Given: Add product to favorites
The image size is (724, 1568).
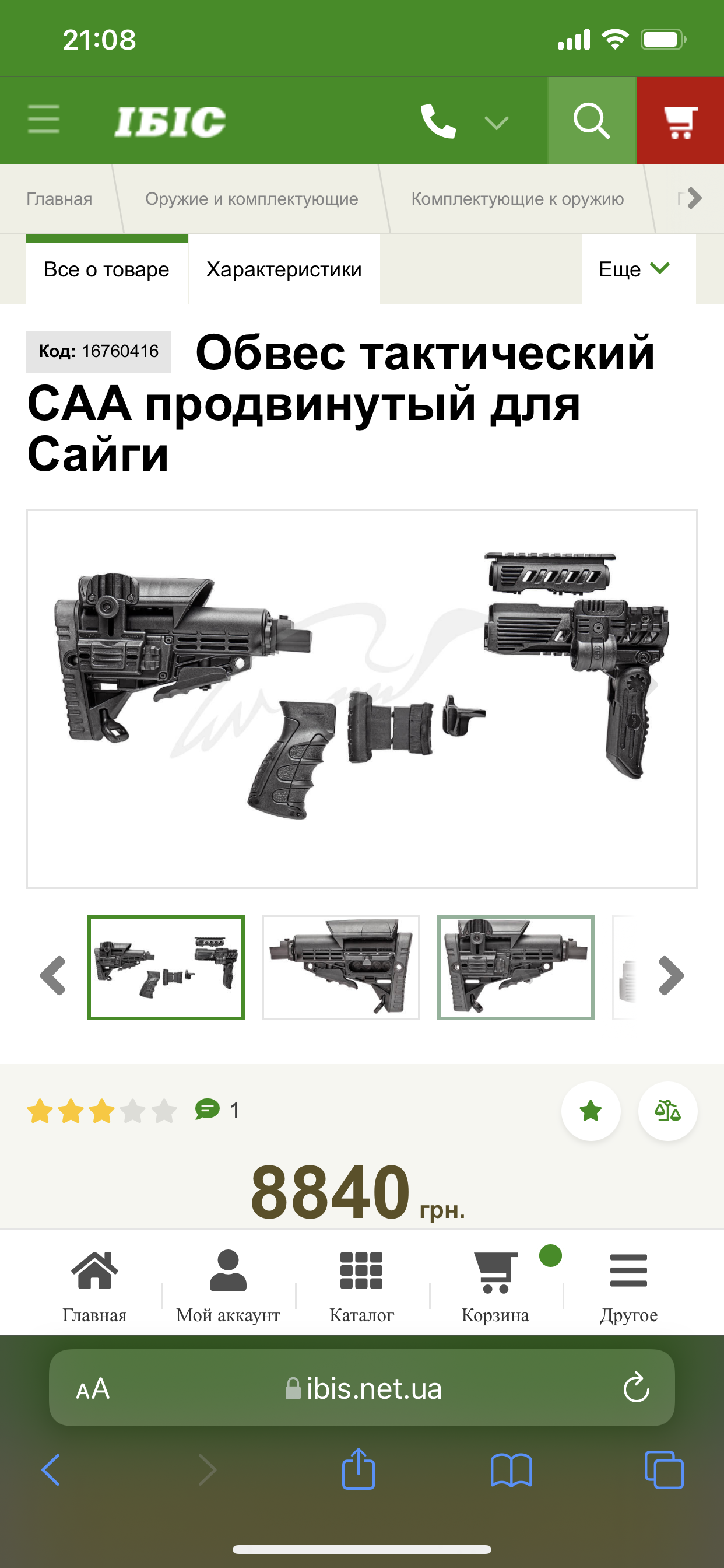Looking at the screenshot, I should click(x=590, y=1111).
